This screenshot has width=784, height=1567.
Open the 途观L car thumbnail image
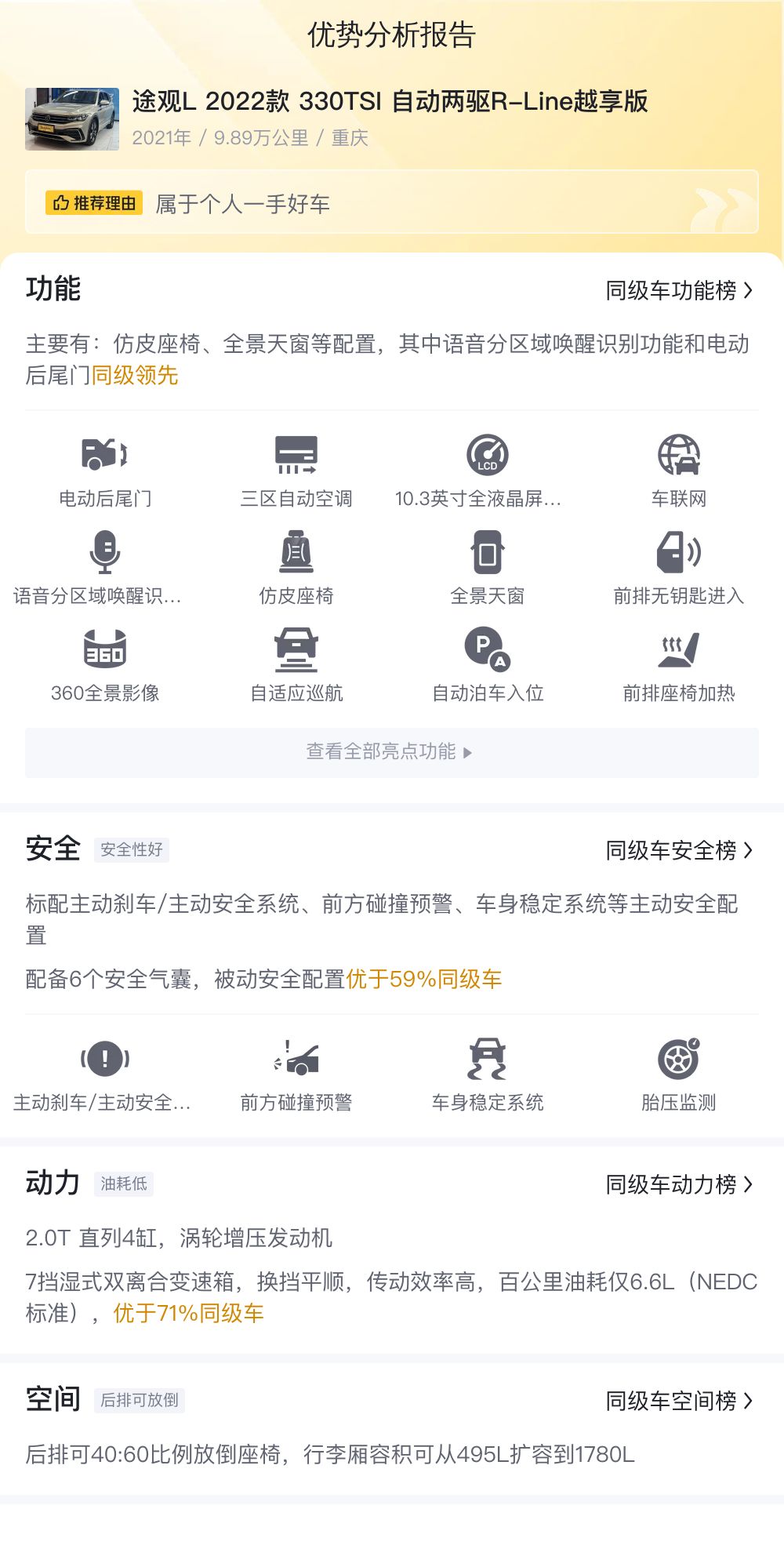coord(72,119)
